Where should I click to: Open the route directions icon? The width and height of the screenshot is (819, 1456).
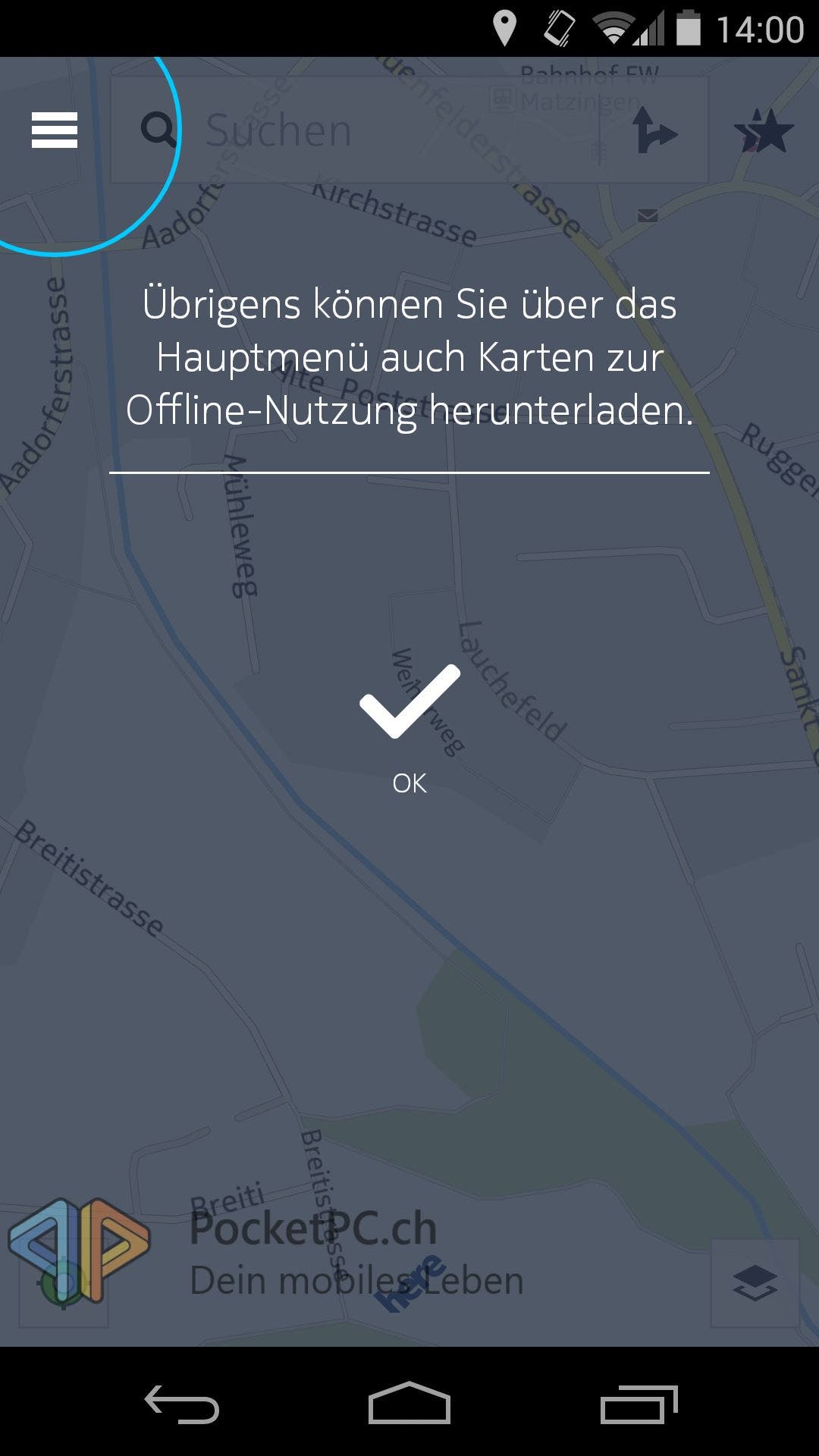(x=654, y=130)
